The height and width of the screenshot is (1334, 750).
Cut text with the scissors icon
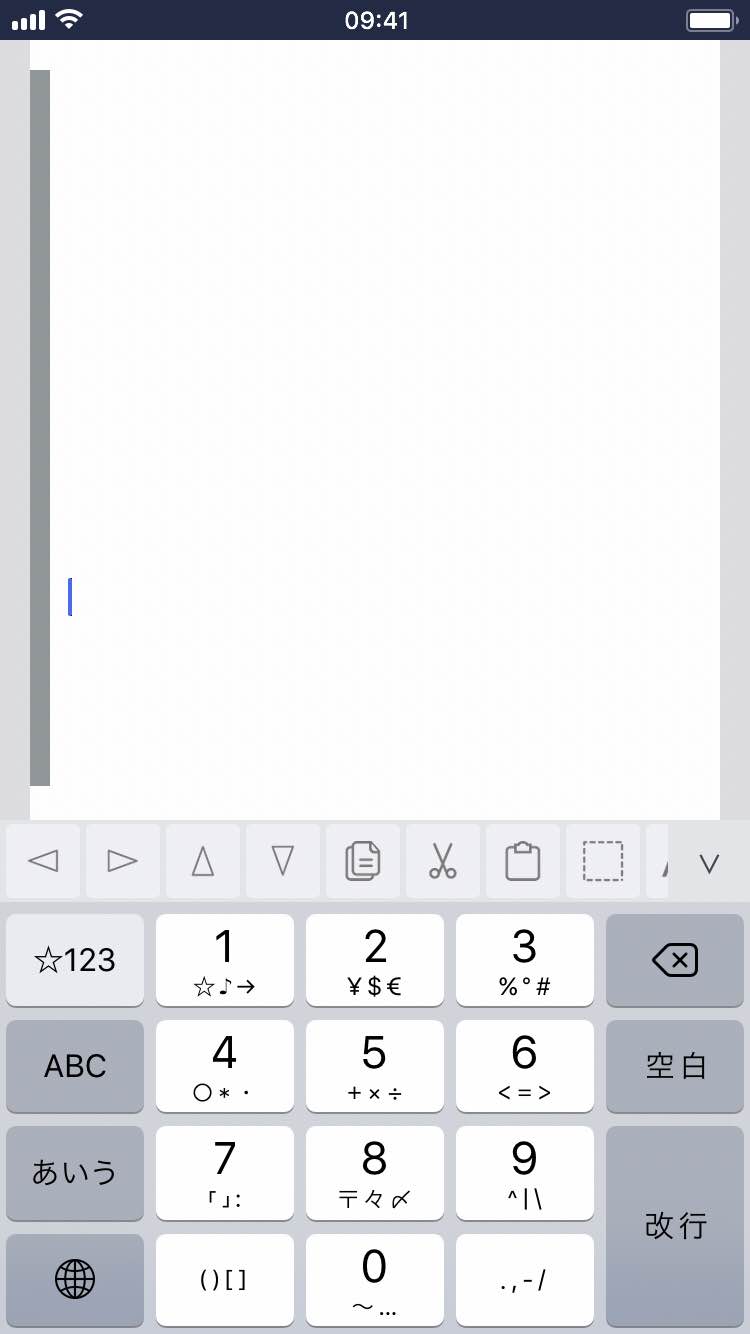pos(443,861)
